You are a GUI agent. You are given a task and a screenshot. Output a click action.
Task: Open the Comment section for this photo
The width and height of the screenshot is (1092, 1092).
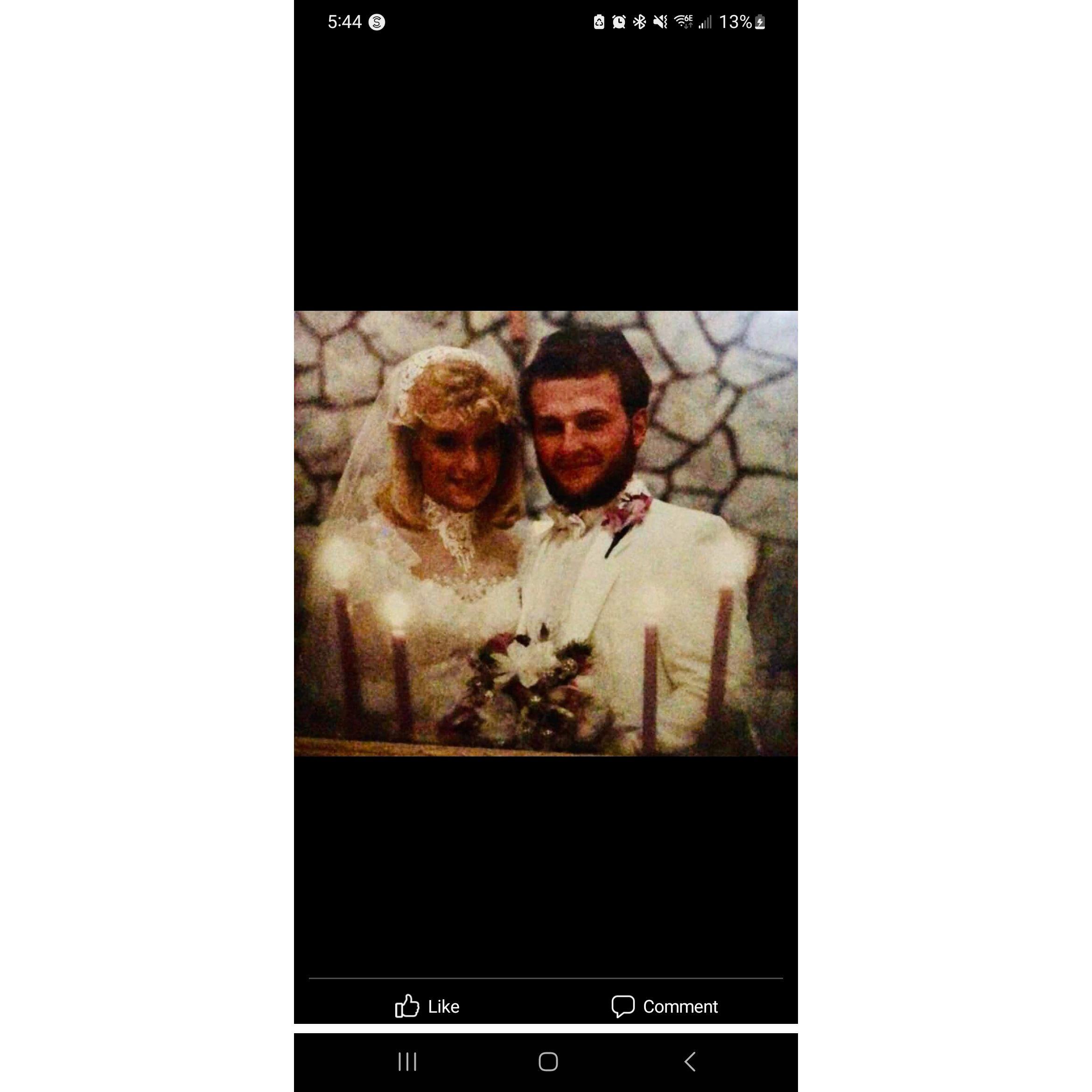[x=664, y=1007]
